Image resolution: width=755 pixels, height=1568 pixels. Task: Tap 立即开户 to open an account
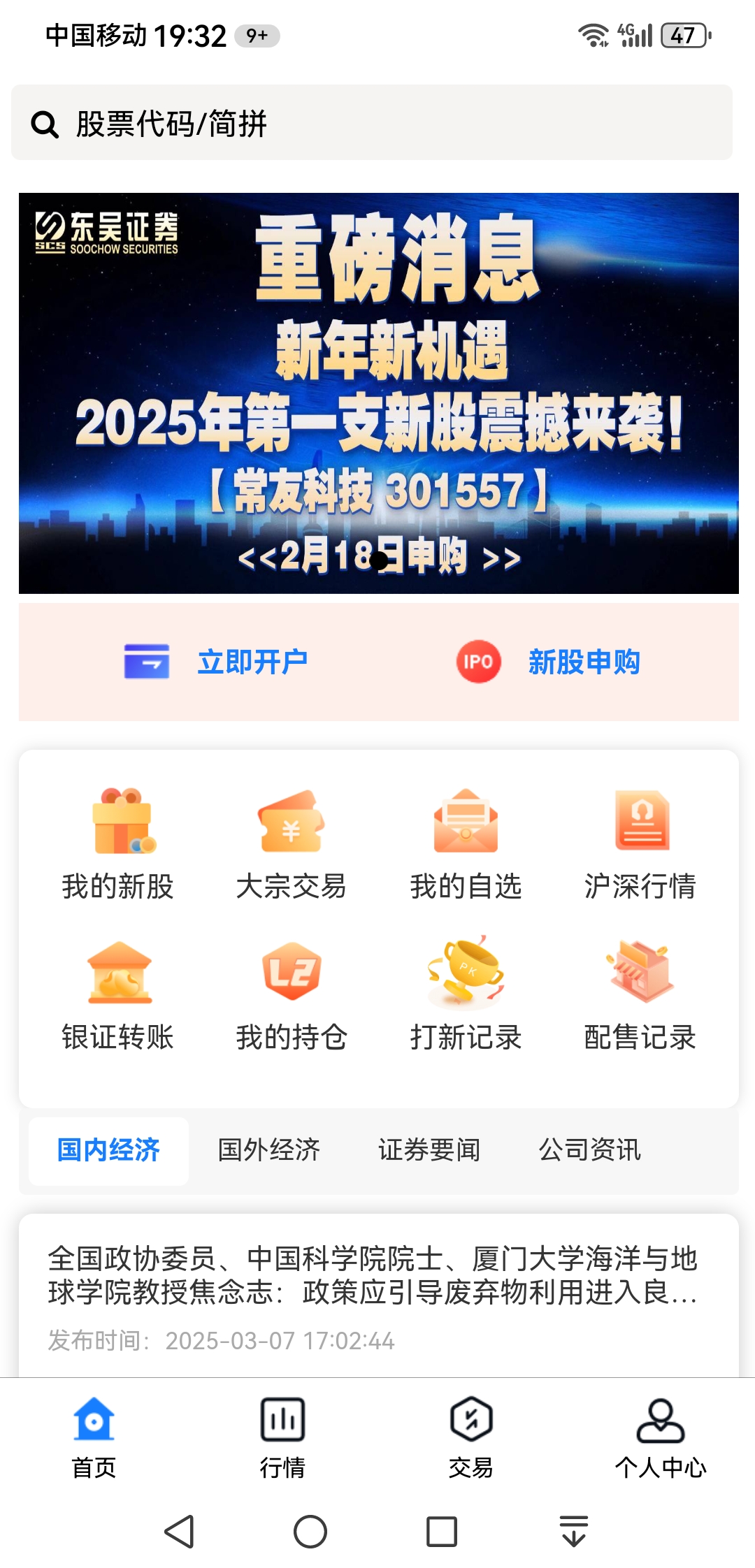217,662
